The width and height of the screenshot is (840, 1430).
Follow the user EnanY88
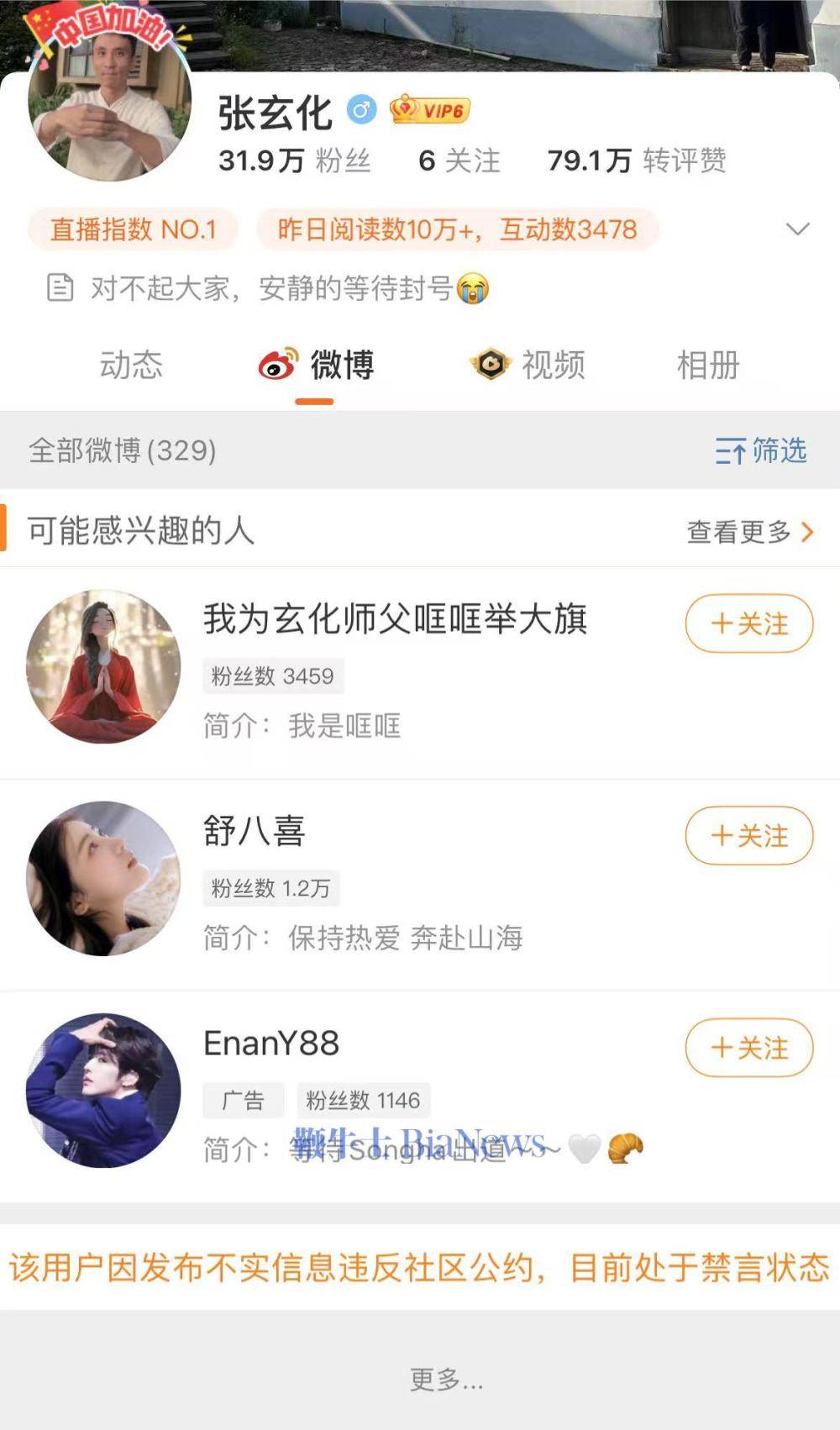(749, 1048)
